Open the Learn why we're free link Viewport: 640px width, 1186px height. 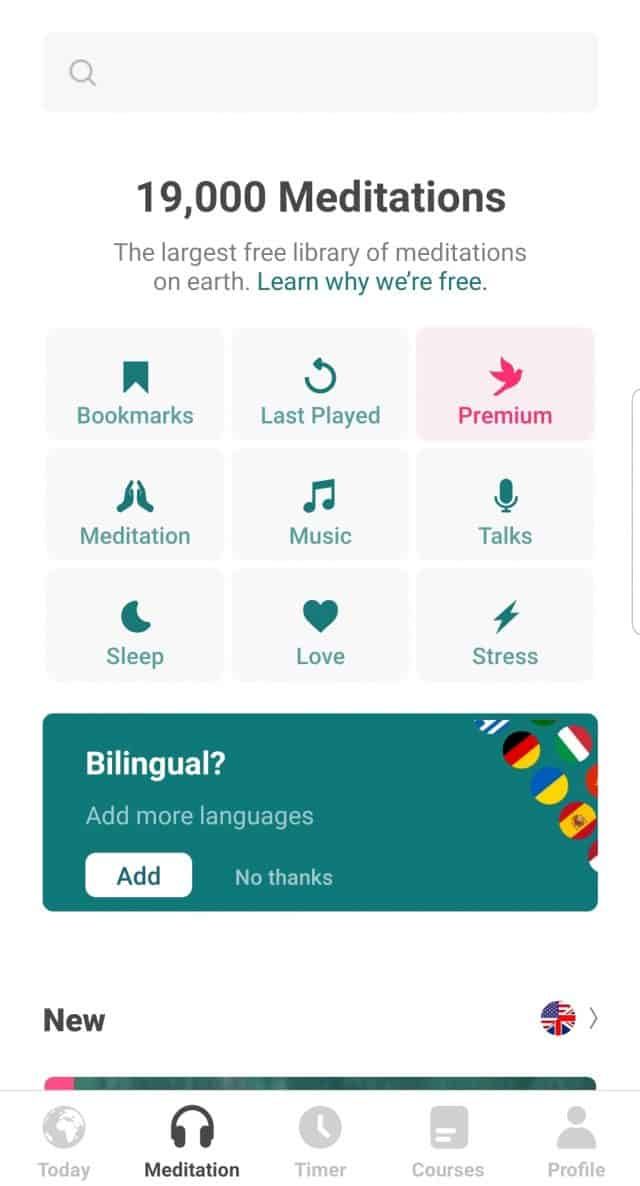click(x=372, y=282)
